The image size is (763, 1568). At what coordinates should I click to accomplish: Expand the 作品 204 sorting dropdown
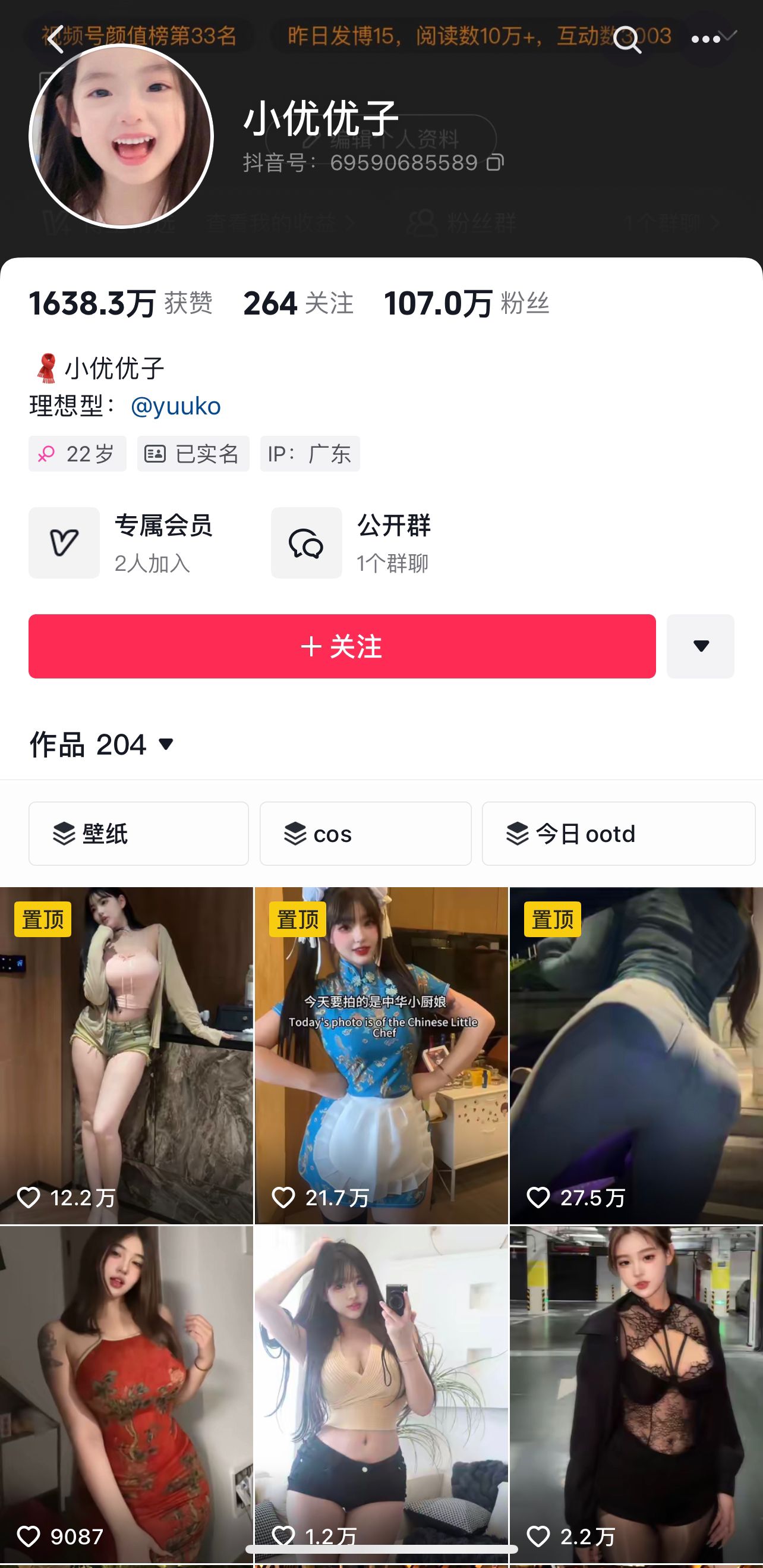(166, 744)
